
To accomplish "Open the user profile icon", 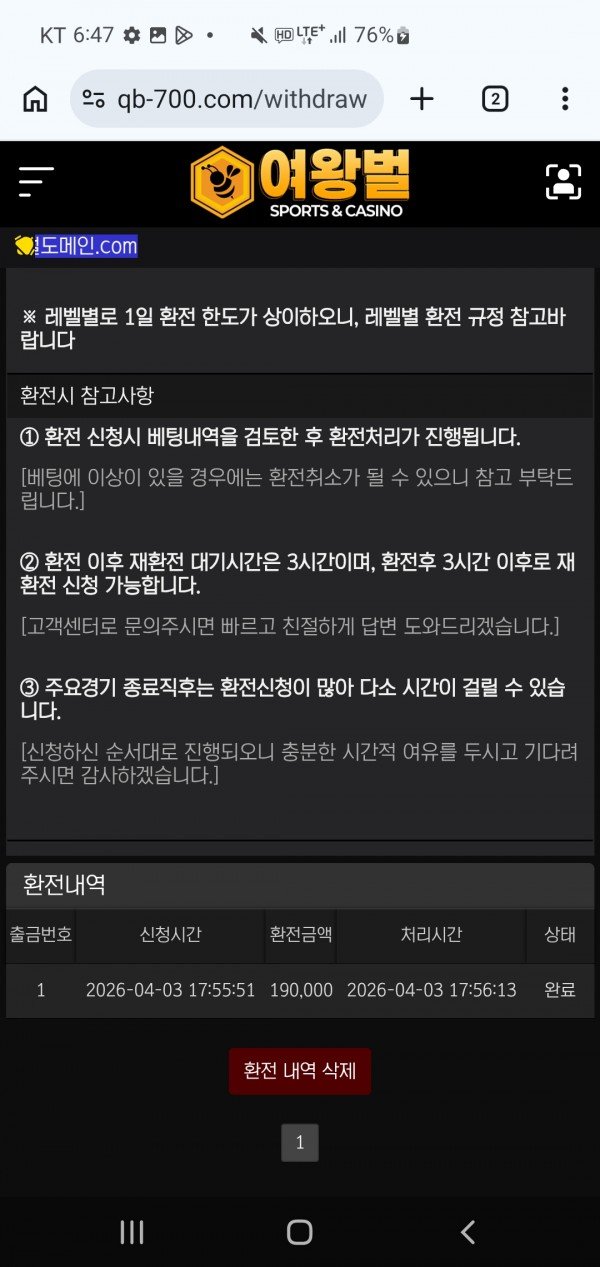I will pos(563,182).
